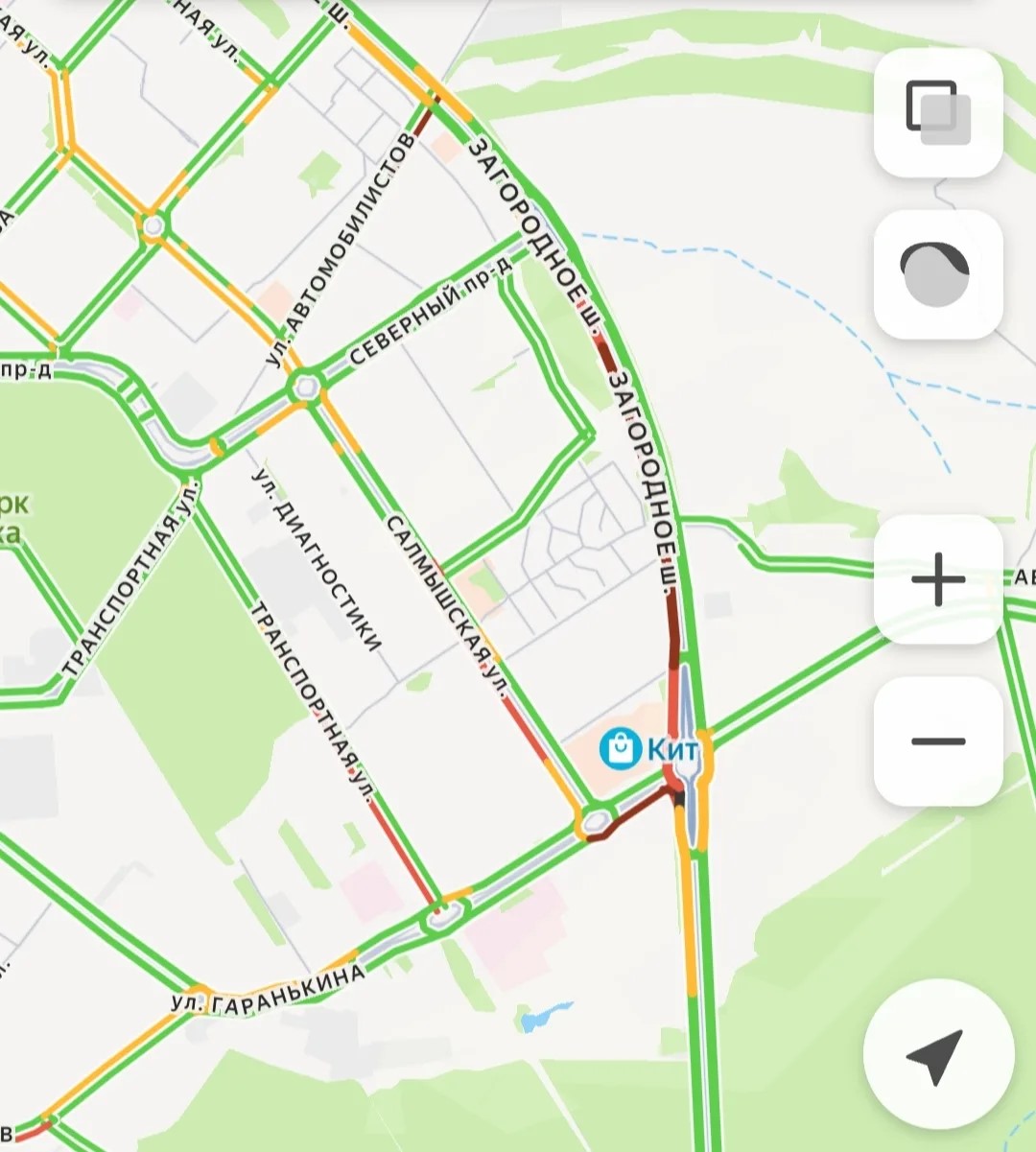Zoom out with the minus button
This screenshot has width=1036, height=1152.
coord(938,741)
